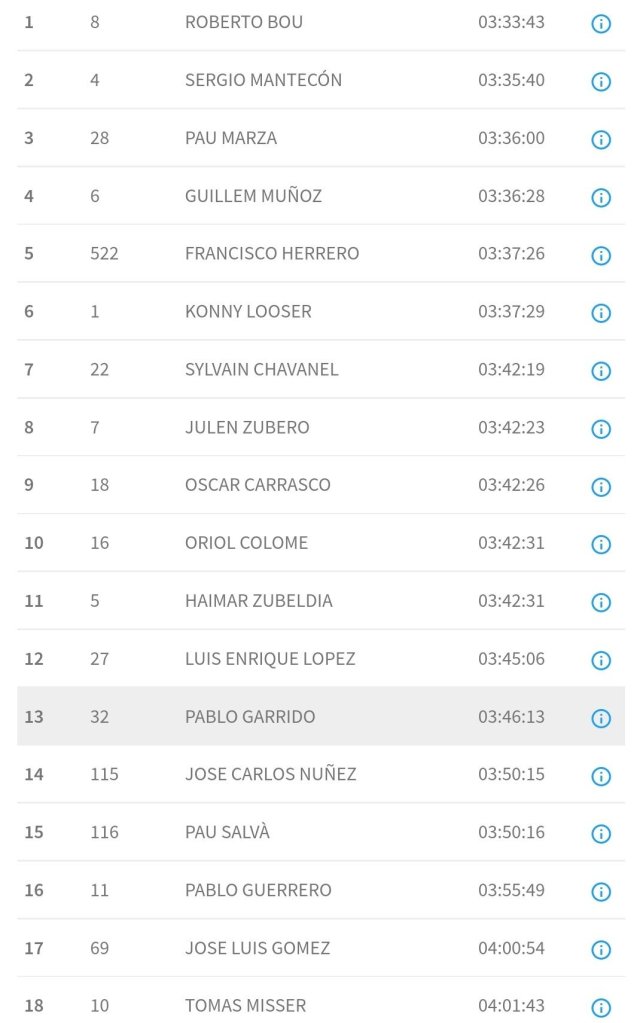
Task: View info for Jose Carlos Nuñez
Action: pos(601,776)
